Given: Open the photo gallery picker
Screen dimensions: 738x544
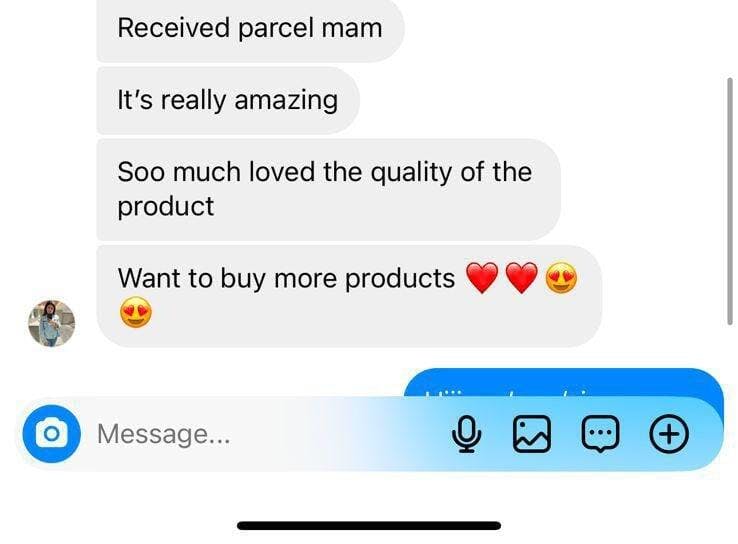Looking at the screenshot, I should point(532,434).
